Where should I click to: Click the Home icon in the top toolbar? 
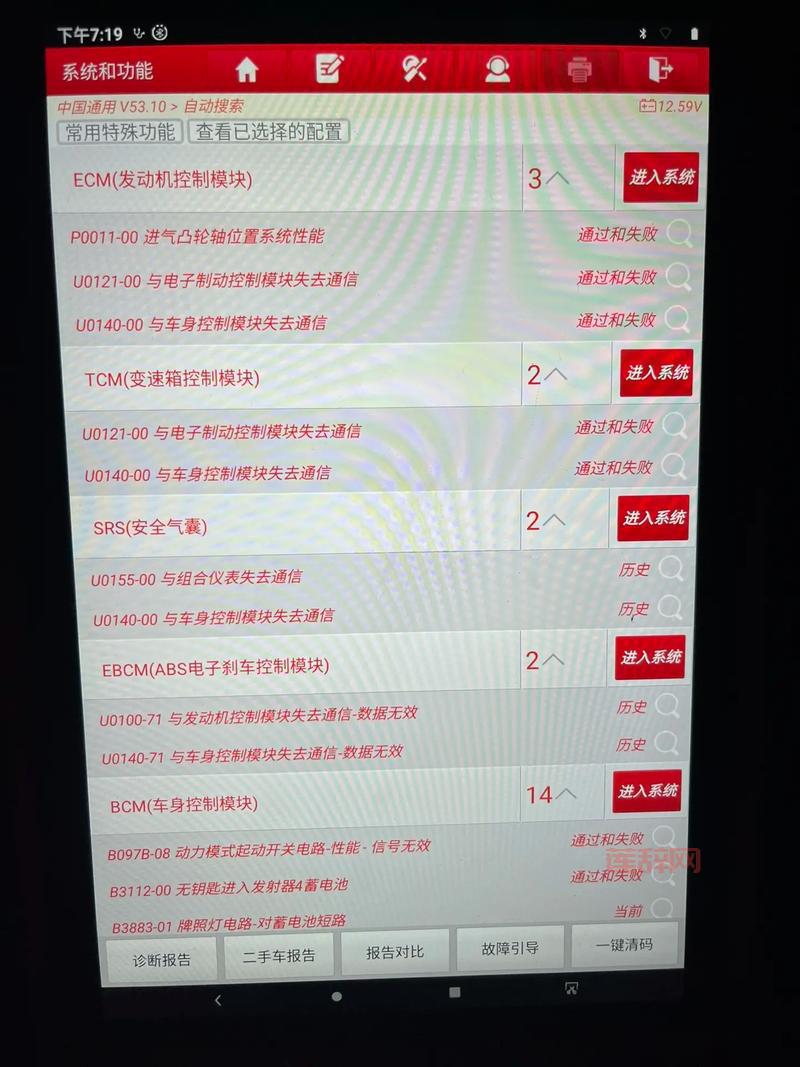[247, 70]
